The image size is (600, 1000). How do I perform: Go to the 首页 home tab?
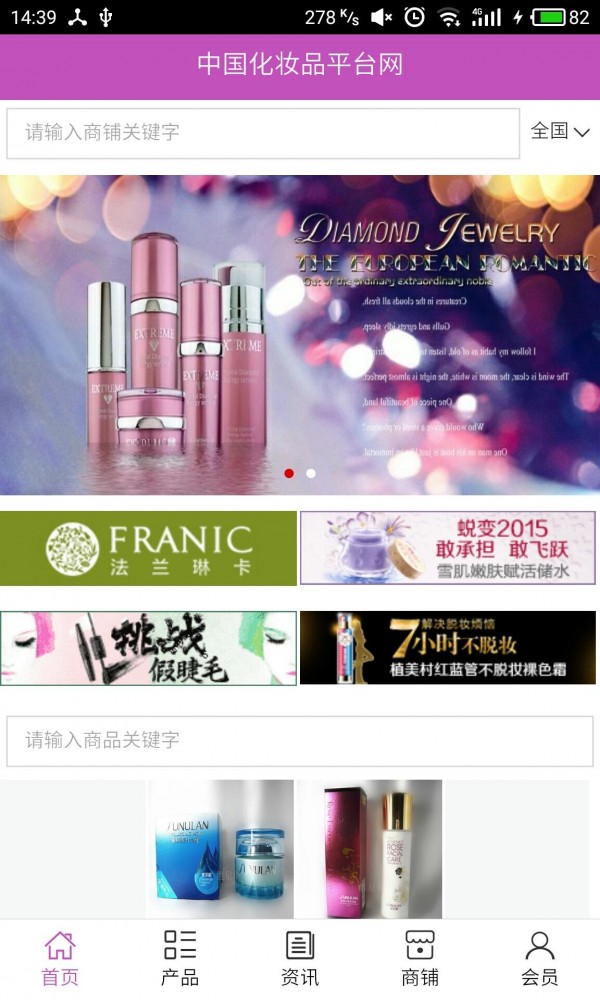60,958
